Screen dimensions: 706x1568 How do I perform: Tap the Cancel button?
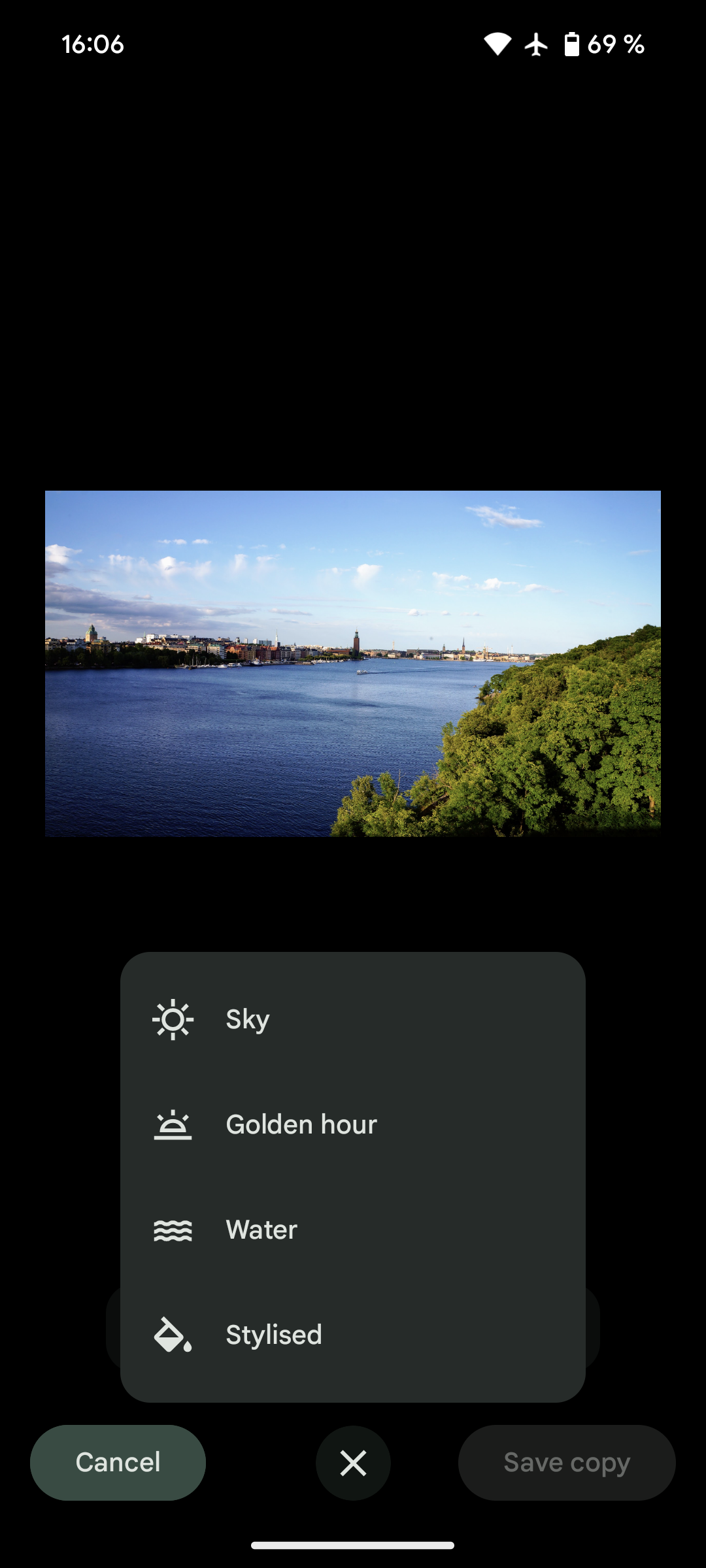[118, 1462]
